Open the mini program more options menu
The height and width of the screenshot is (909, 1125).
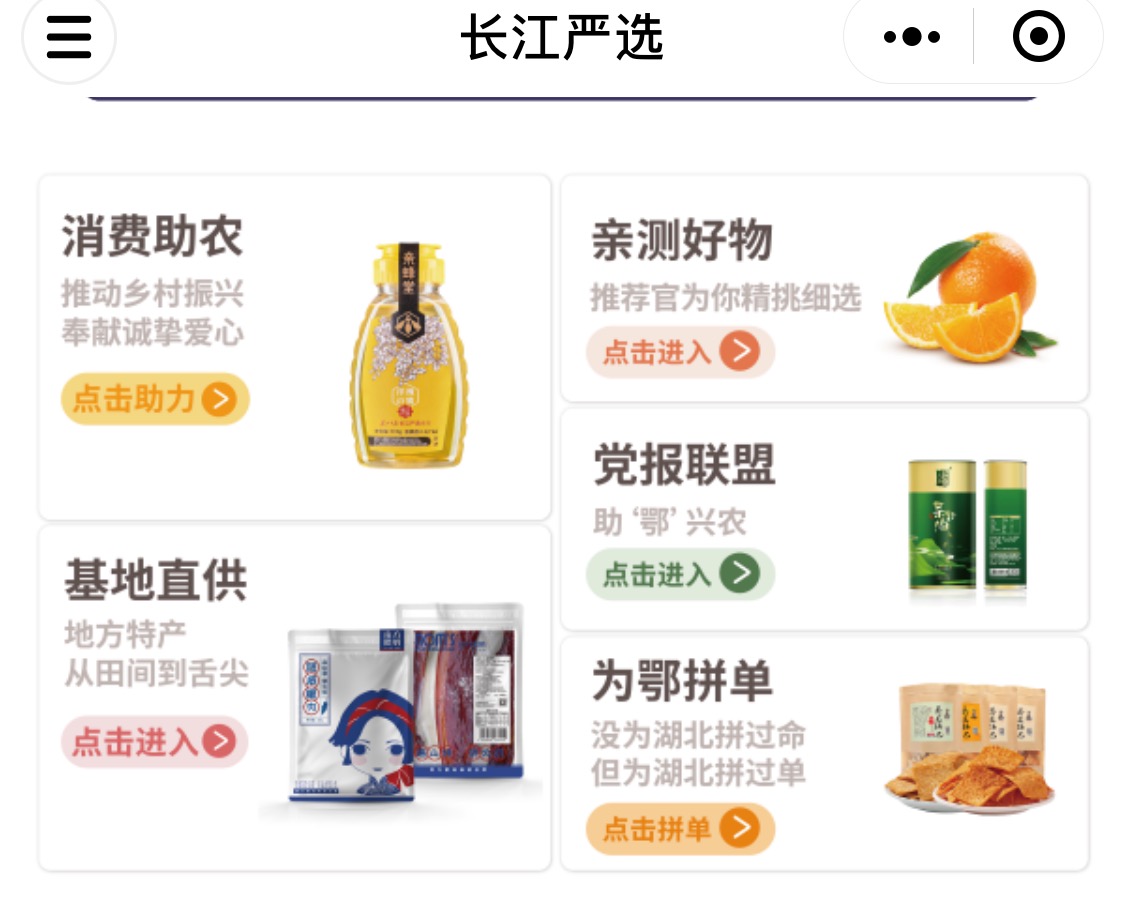coord(911,38)
